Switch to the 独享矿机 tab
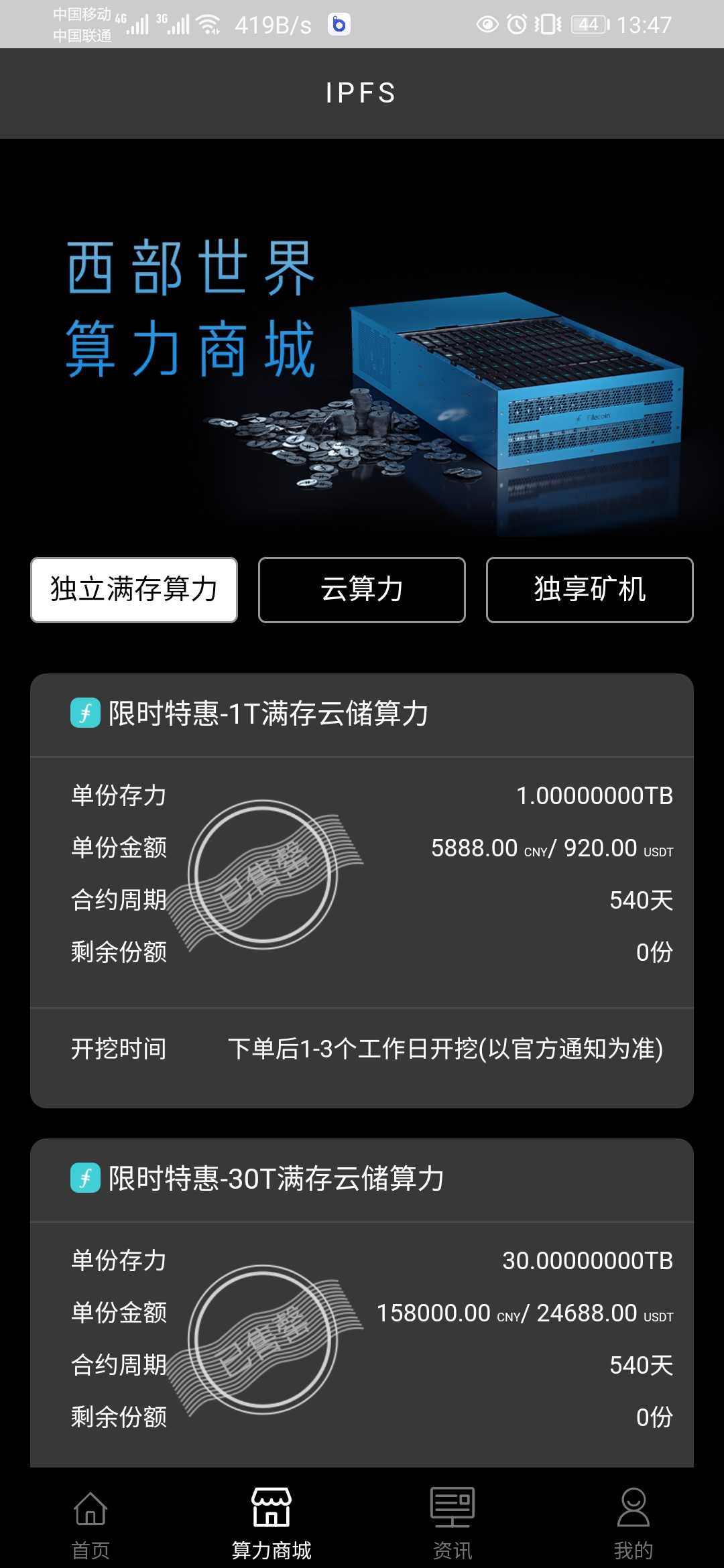 [590, 590]
